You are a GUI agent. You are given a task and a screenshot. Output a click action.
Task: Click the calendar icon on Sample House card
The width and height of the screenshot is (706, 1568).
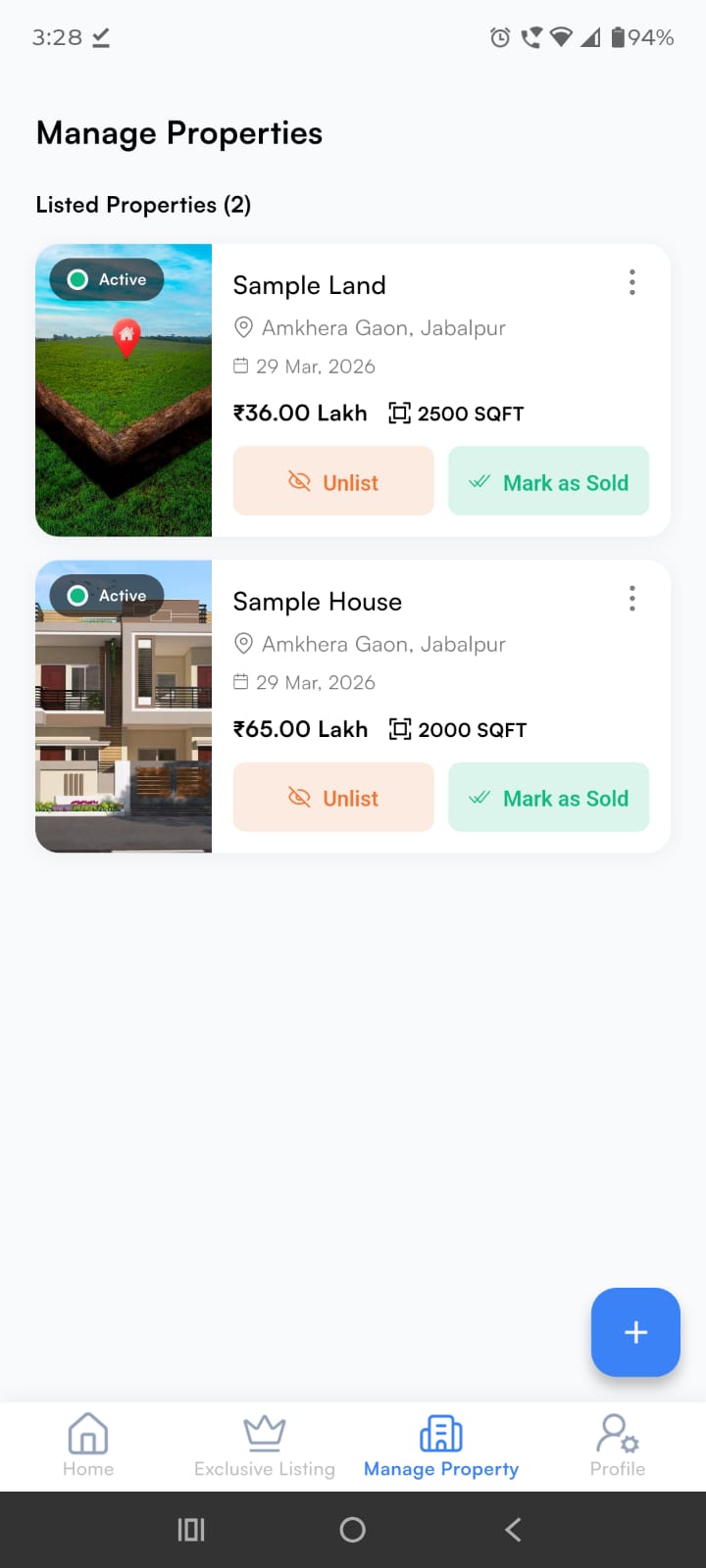(x=240, y=682)
